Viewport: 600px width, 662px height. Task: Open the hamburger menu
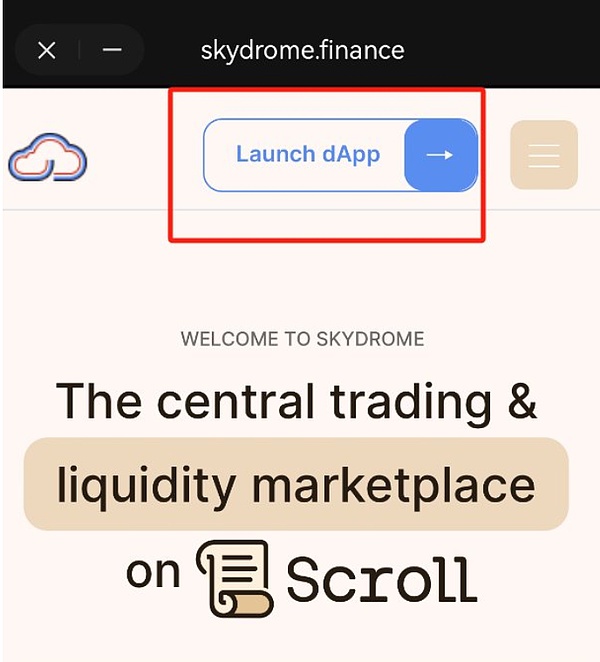[x=544, y=155]
